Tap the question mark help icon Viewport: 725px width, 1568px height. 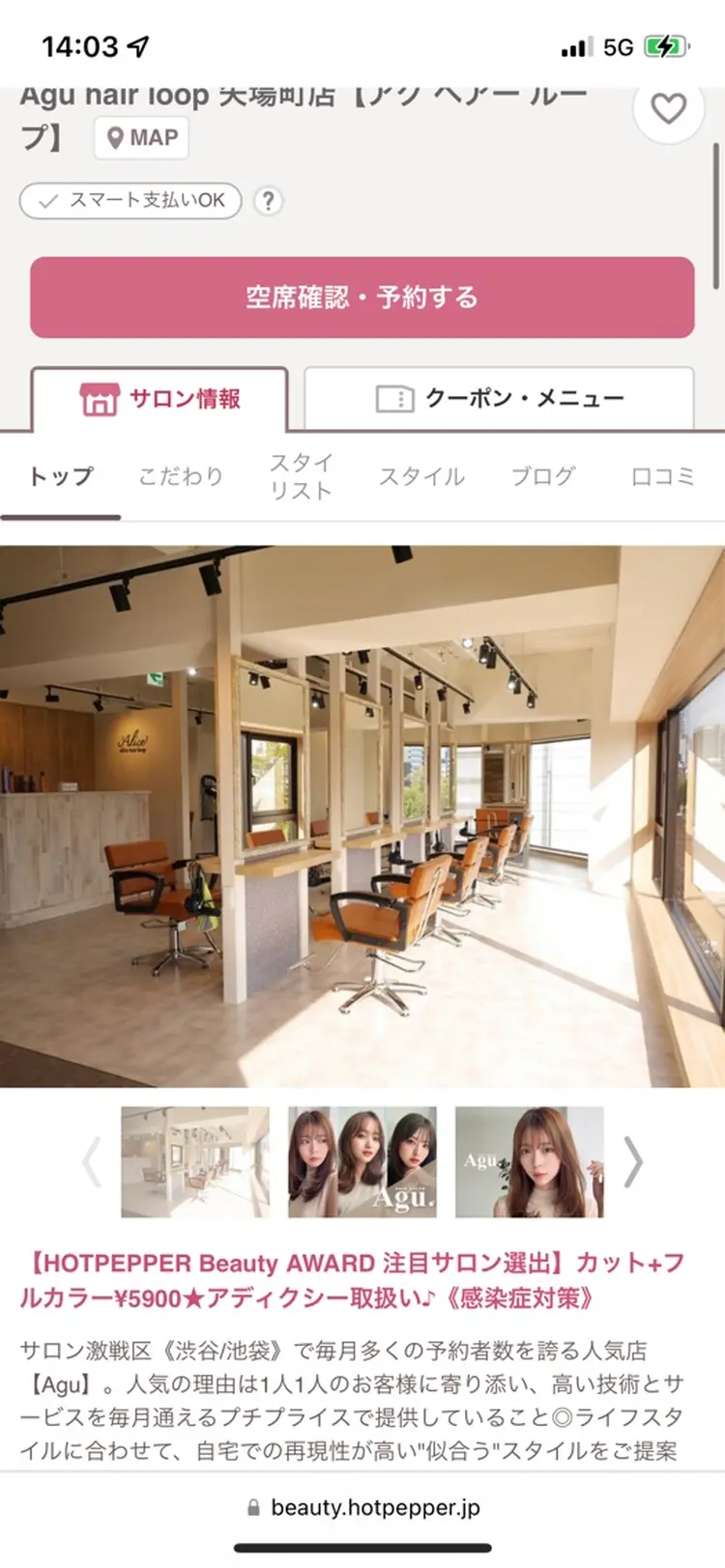point(269,202)
